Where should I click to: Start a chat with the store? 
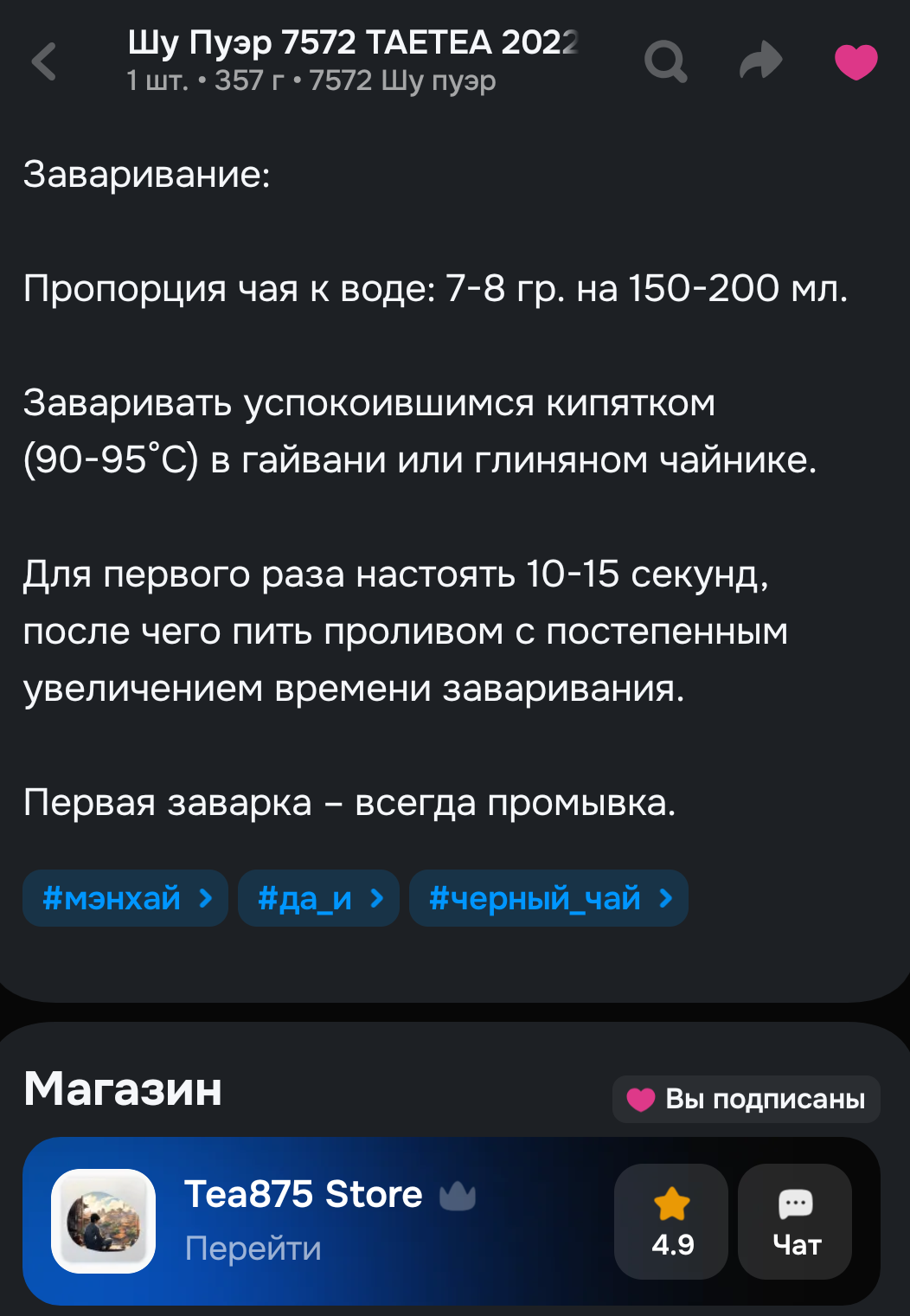(x=795, y=1221)
